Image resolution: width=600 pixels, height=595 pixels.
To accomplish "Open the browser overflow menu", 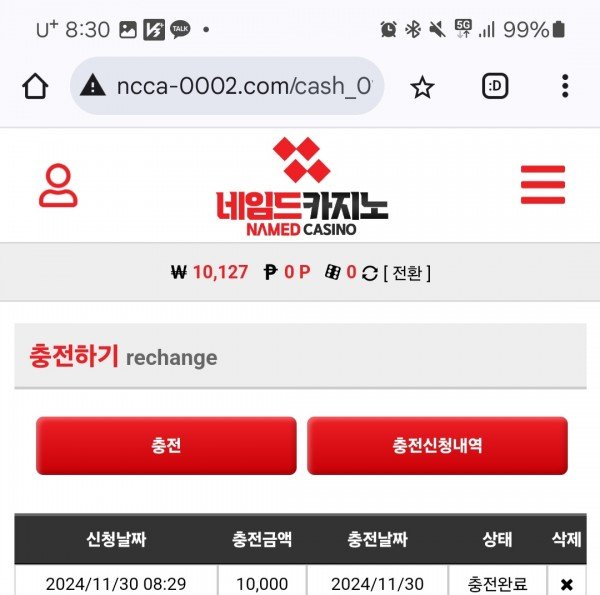I will [x=565, y=87].
